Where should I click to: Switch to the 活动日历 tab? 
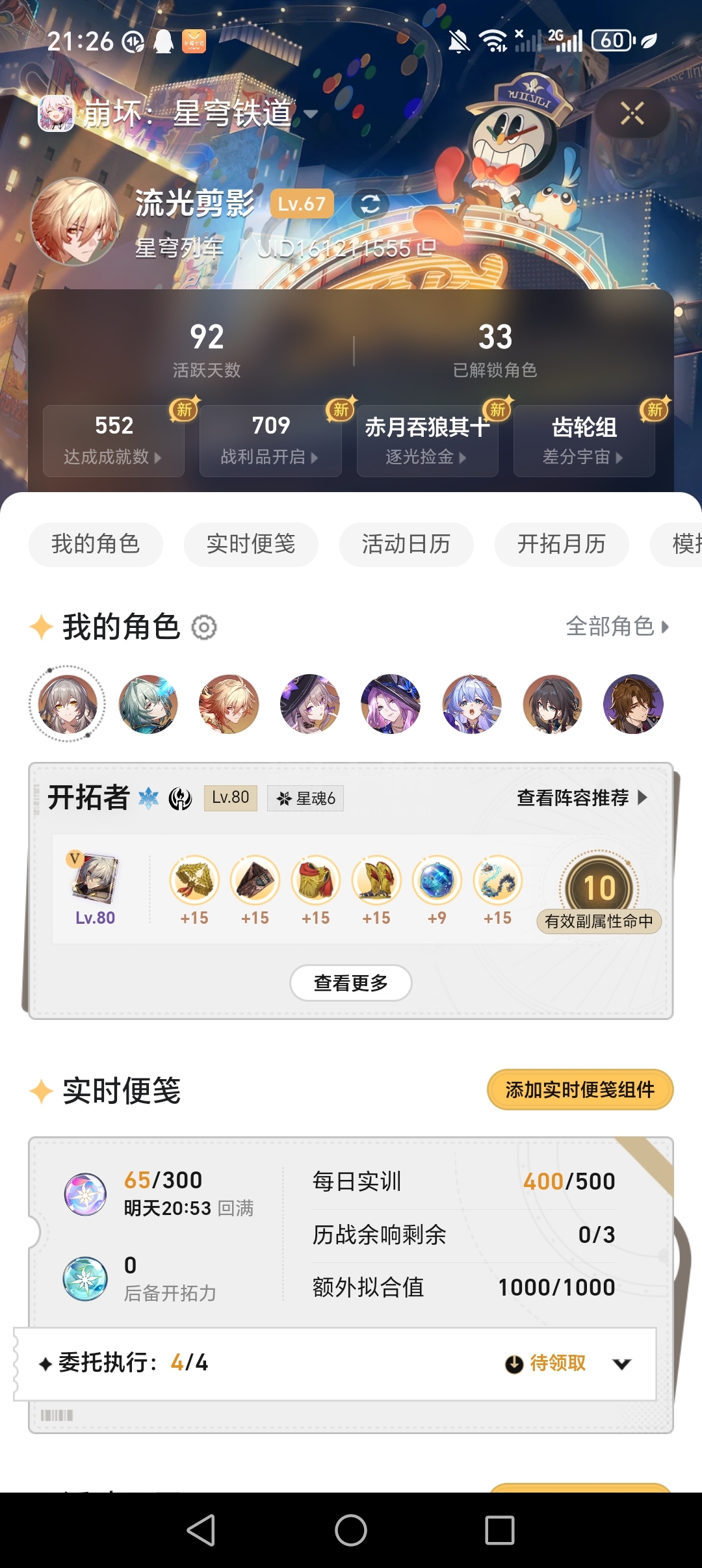coord(406,544)
